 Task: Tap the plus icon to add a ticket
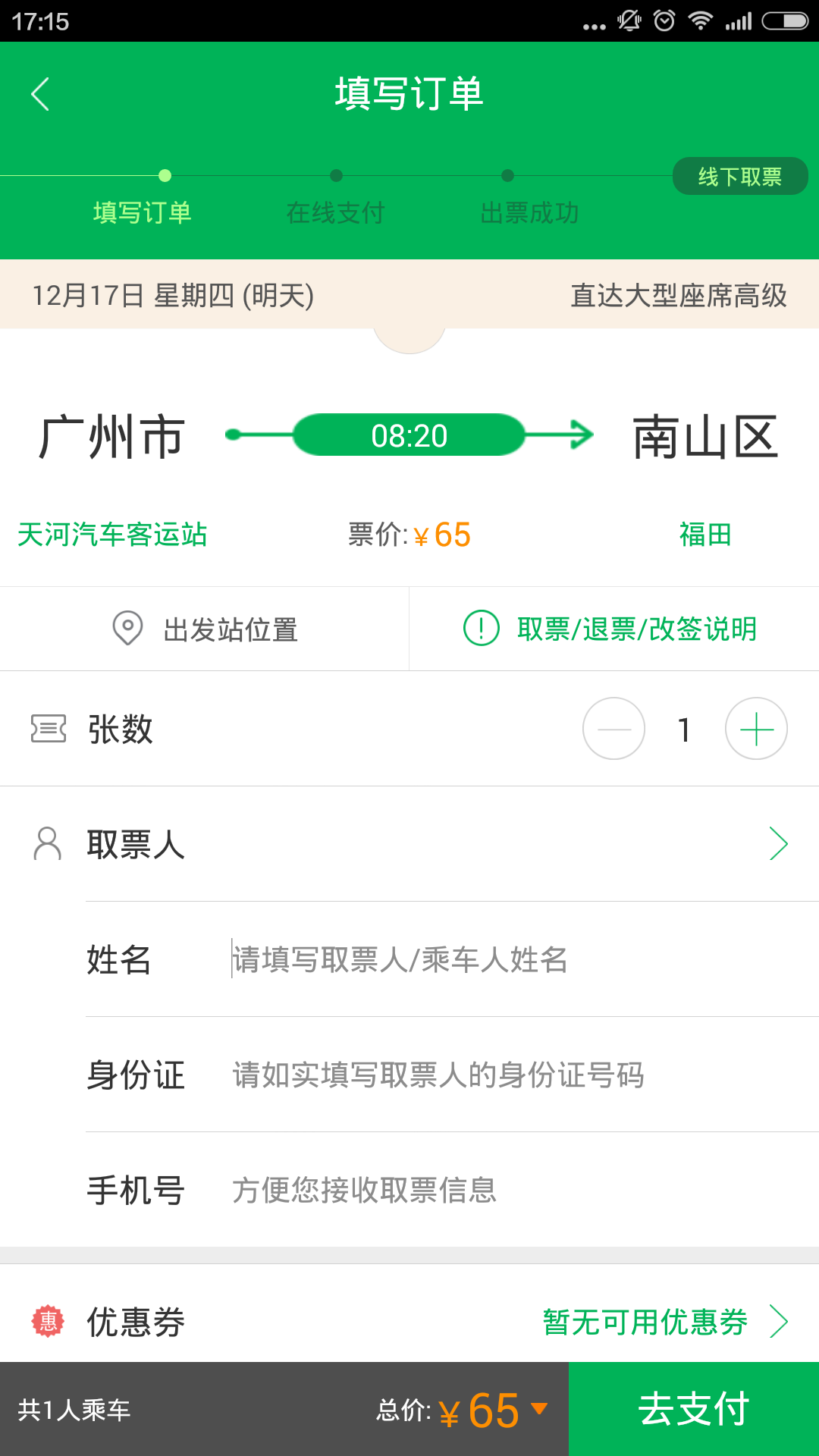[x=756, y=728]
